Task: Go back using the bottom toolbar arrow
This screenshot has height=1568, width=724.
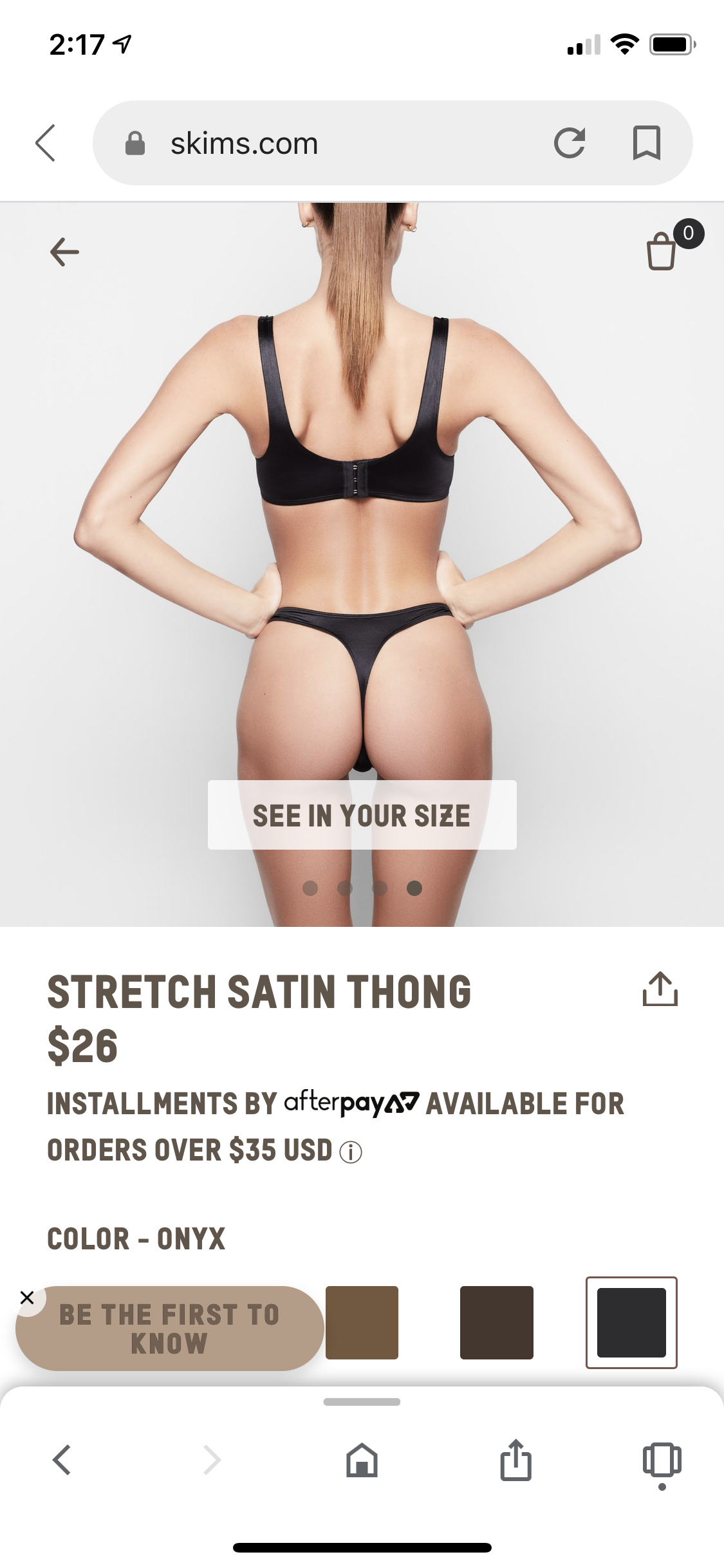Action: coord(62,1460)
